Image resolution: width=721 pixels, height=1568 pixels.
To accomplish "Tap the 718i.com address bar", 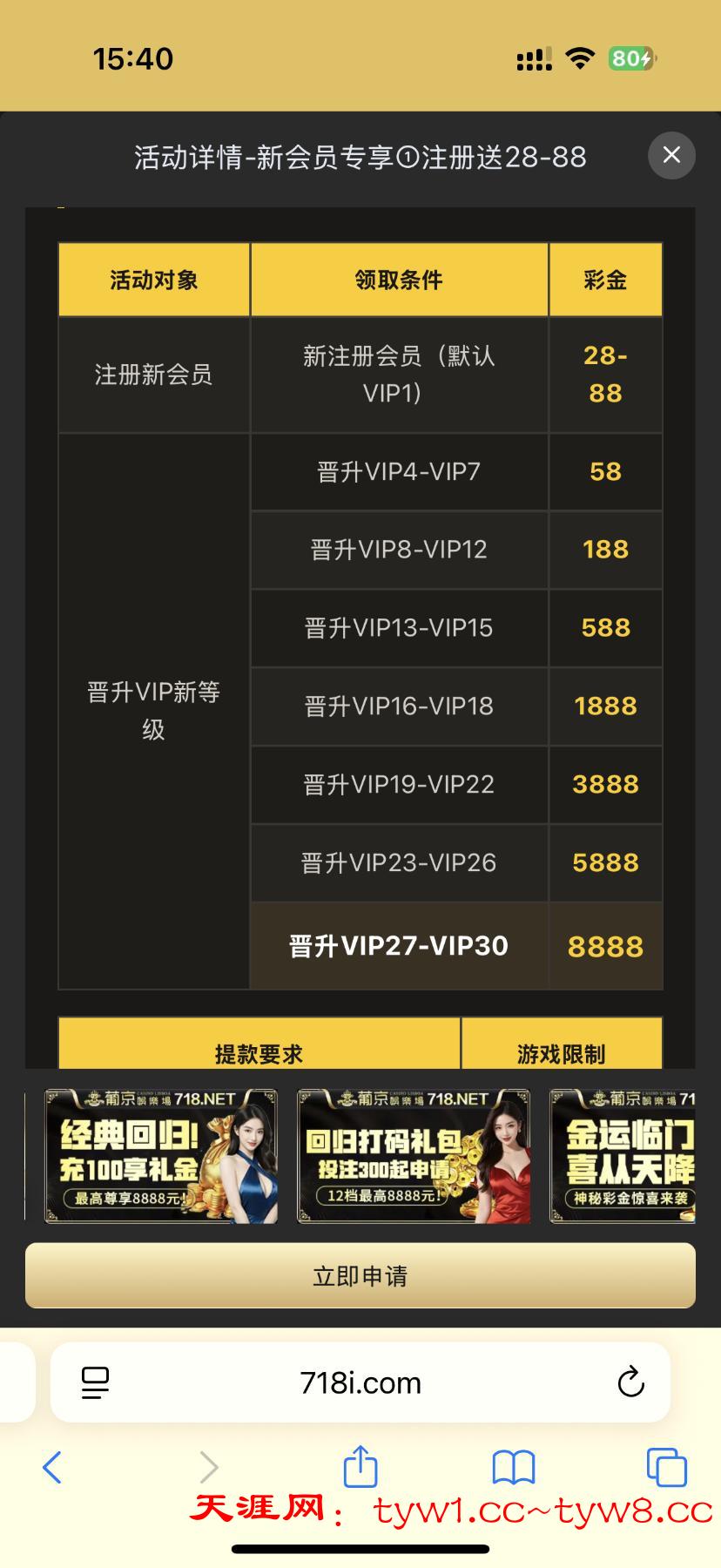I will click(x=360, y=1382).
